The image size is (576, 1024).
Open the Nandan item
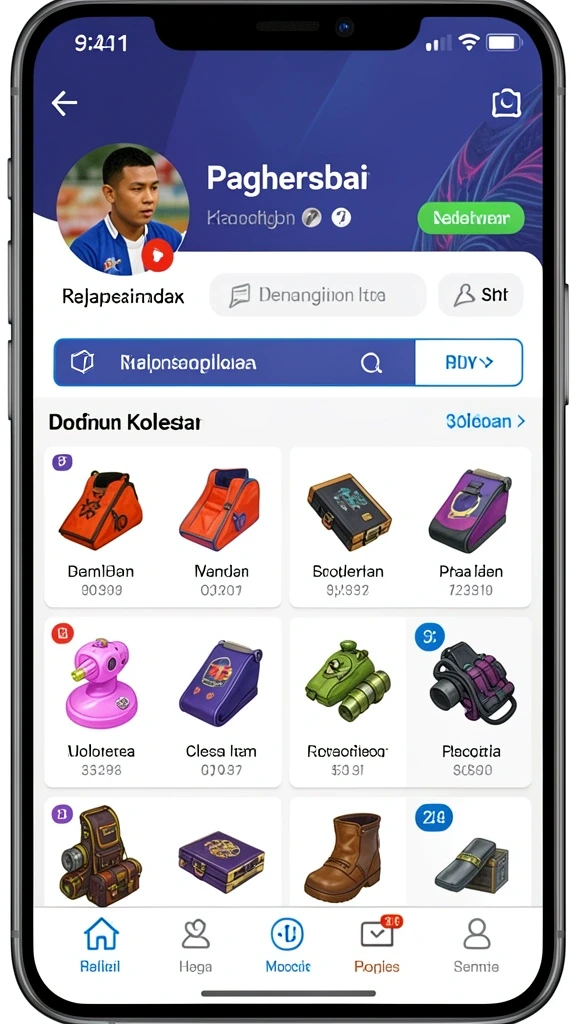pos(221,527)
